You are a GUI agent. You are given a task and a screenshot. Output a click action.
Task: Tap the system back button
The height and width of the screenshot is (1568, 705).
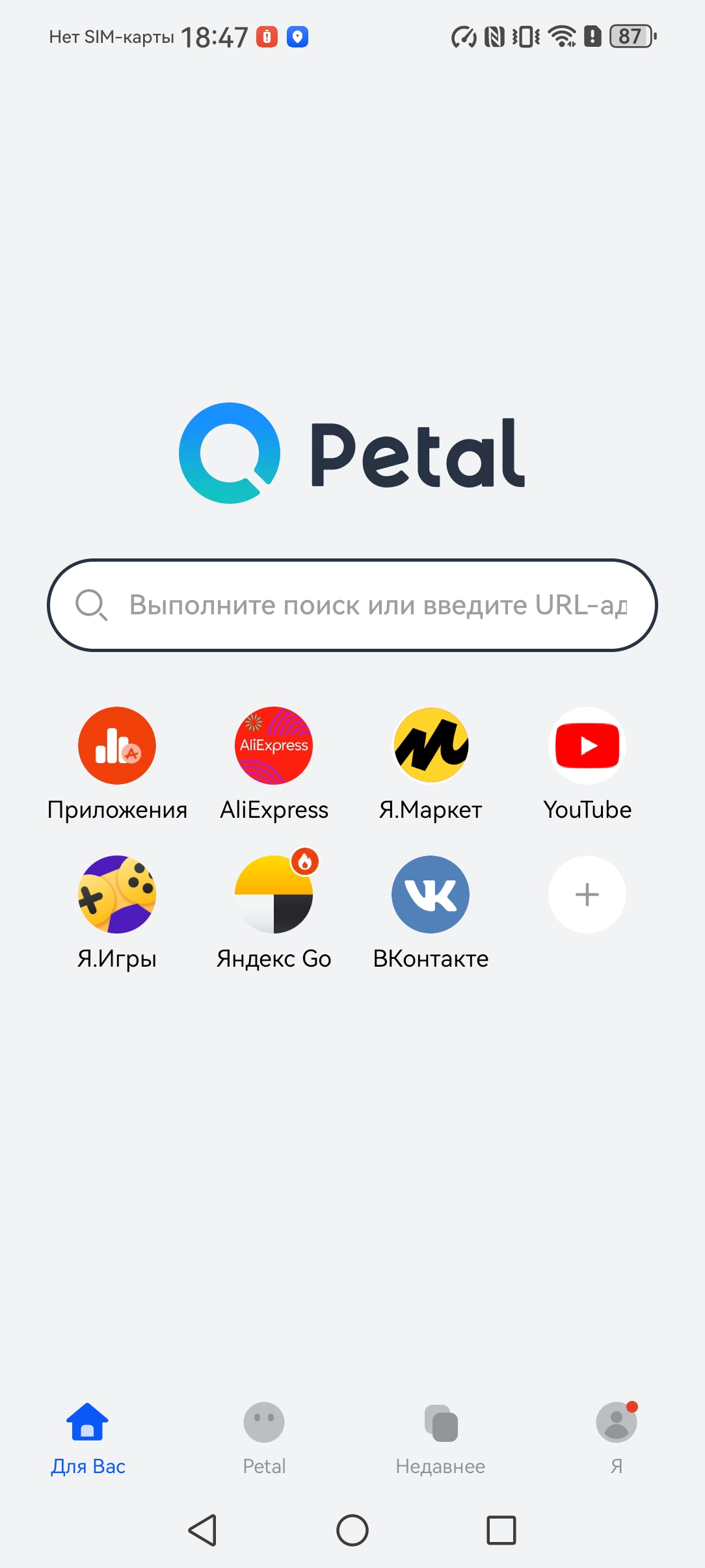203,1530
